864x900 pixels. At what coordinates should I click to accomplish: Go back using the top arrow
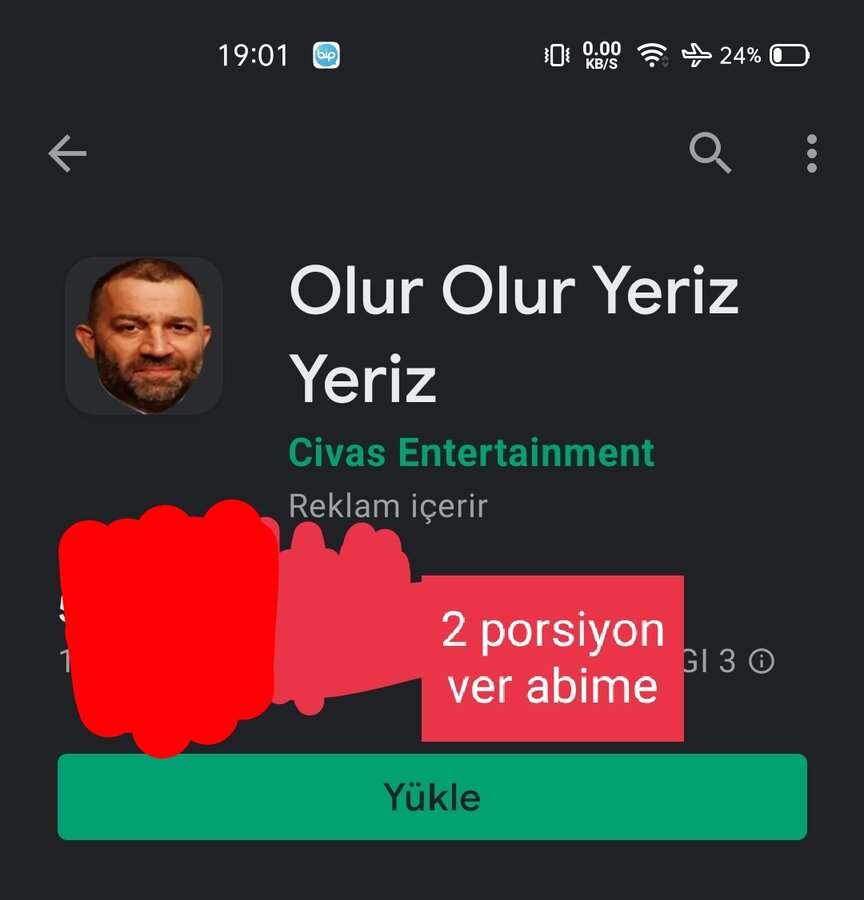coord(68,154)
